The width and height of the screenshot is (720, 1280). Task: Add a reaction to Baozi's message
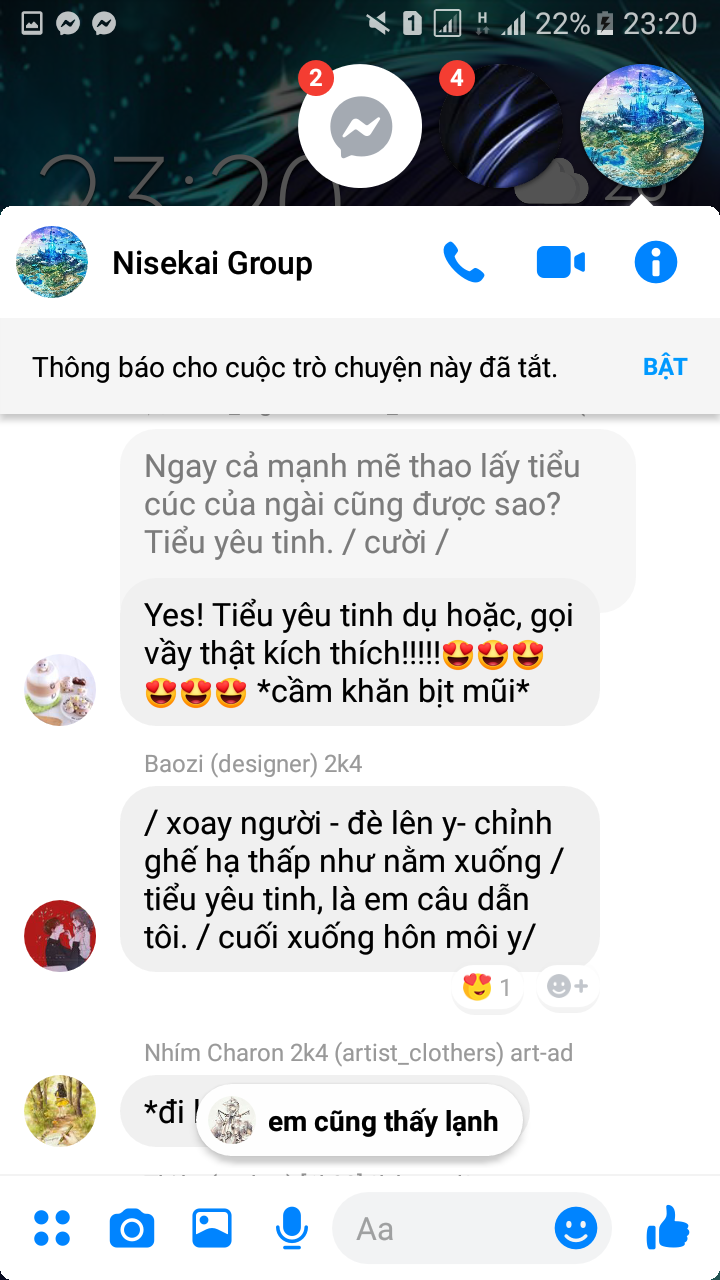pos(567,988)
